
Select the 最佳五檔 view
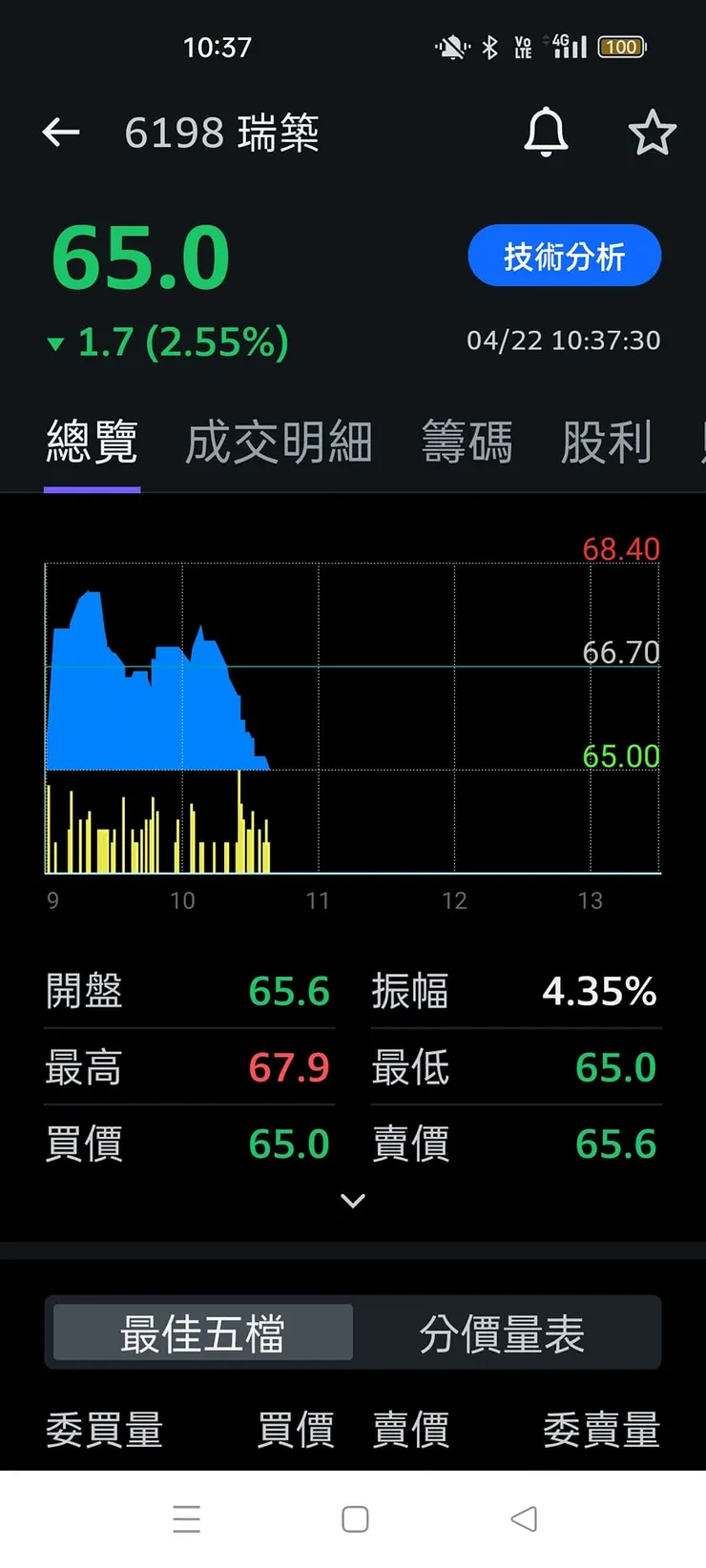click(x=200, y=1334)
